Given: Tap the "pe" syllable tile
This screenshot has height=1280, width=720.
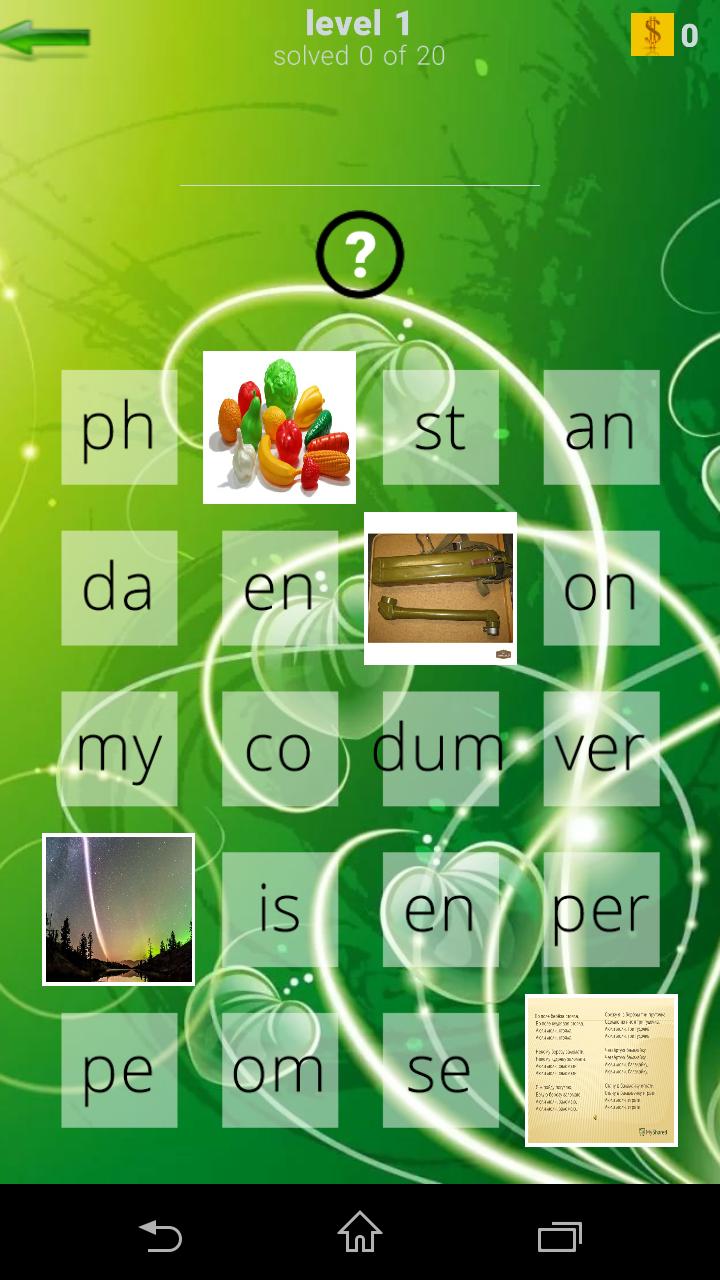Looking at the screenshot, I should [119, 1070].
